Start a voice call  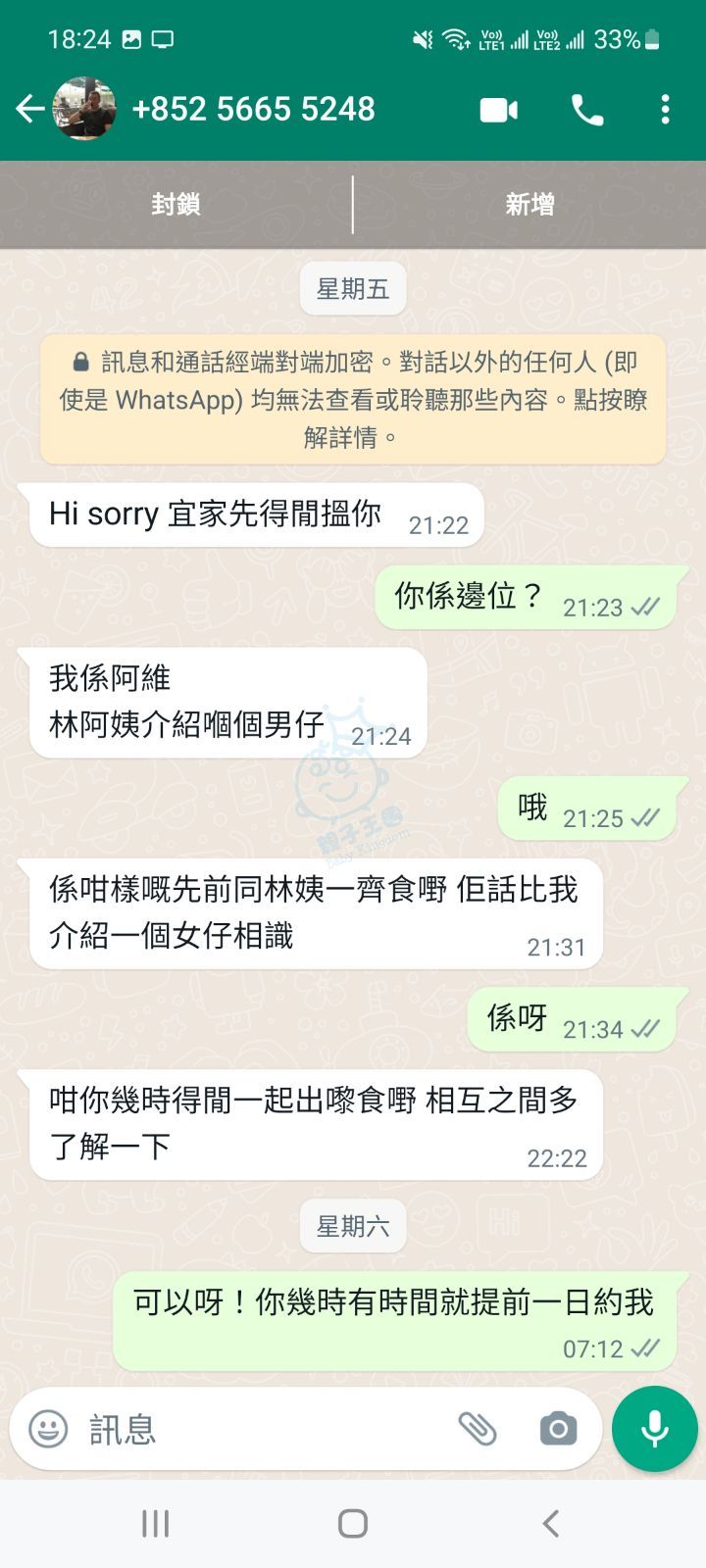(587, 110)
